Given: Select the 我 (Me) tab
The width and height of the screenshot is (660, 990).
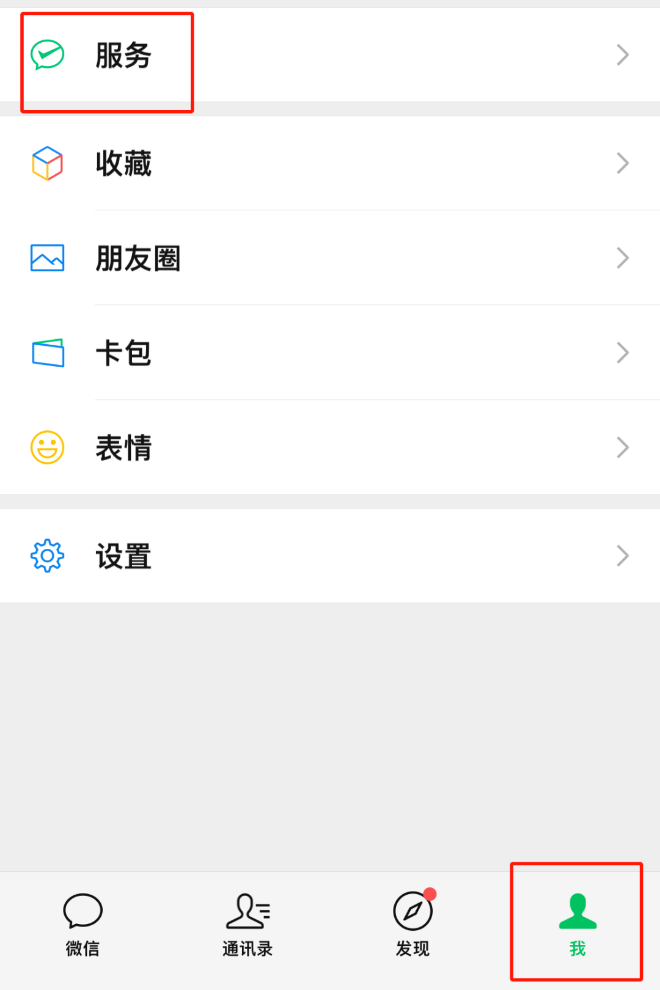Looking at the screenshot, I should [577, 925].
